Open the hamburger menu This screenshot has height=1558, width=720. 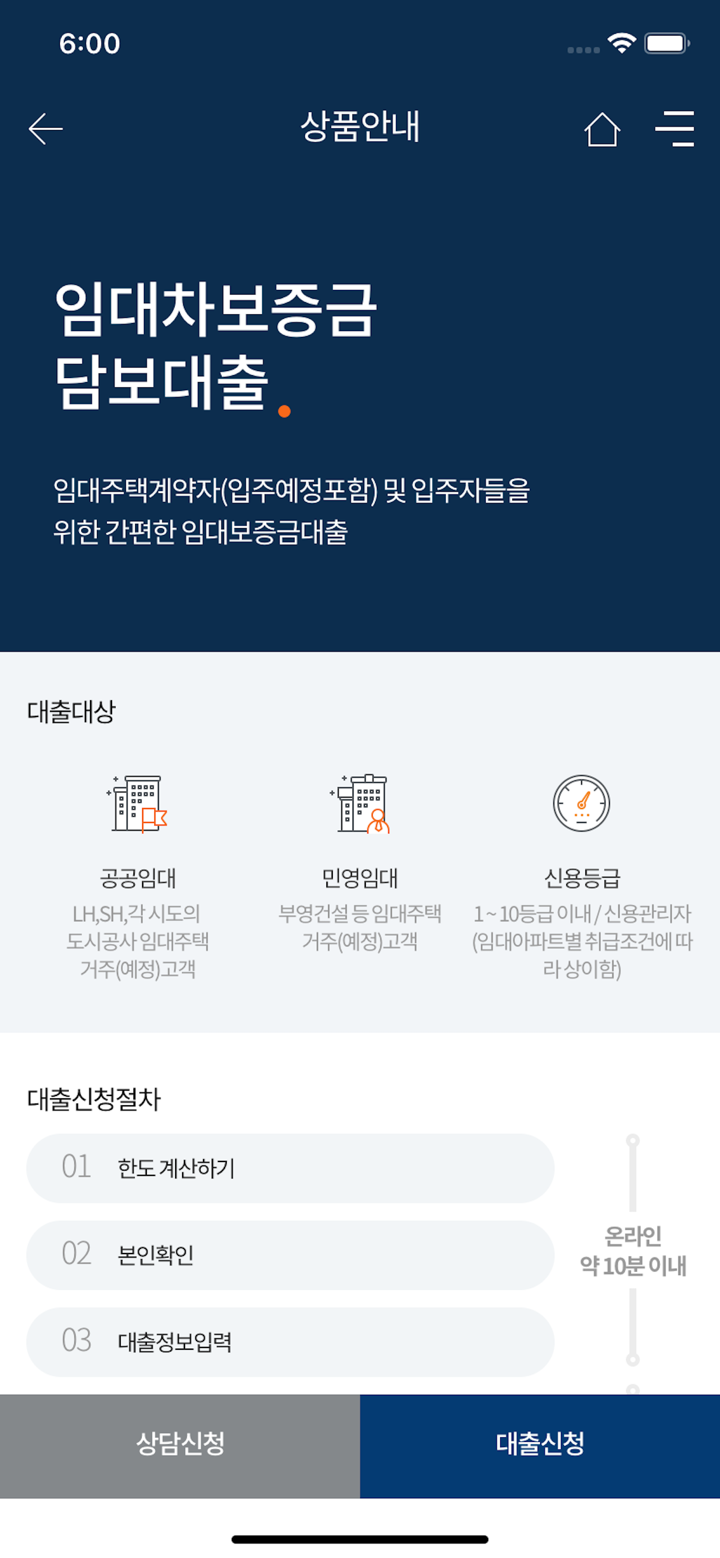675,130
